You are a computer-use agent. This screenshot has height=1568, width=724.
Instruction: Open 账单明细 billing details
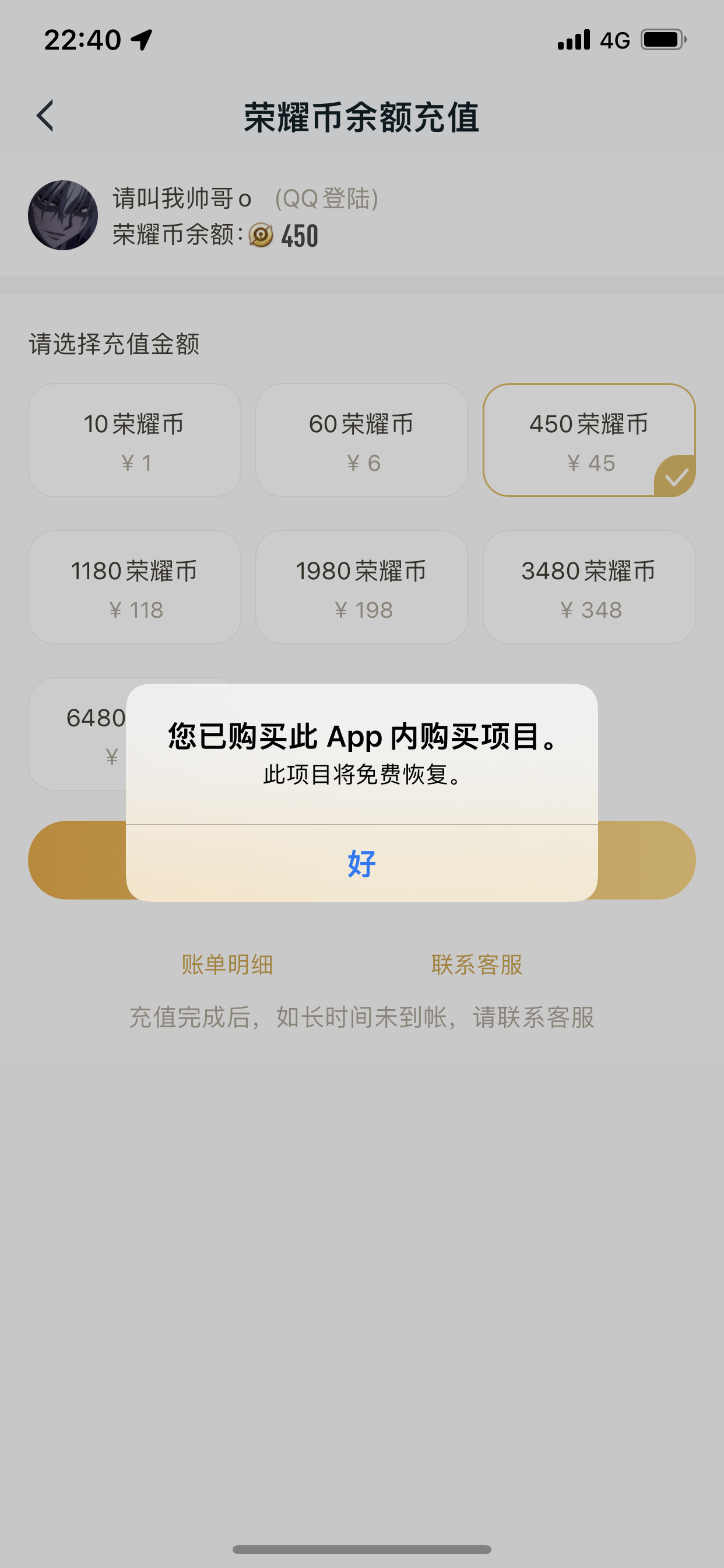pos(227,965)
